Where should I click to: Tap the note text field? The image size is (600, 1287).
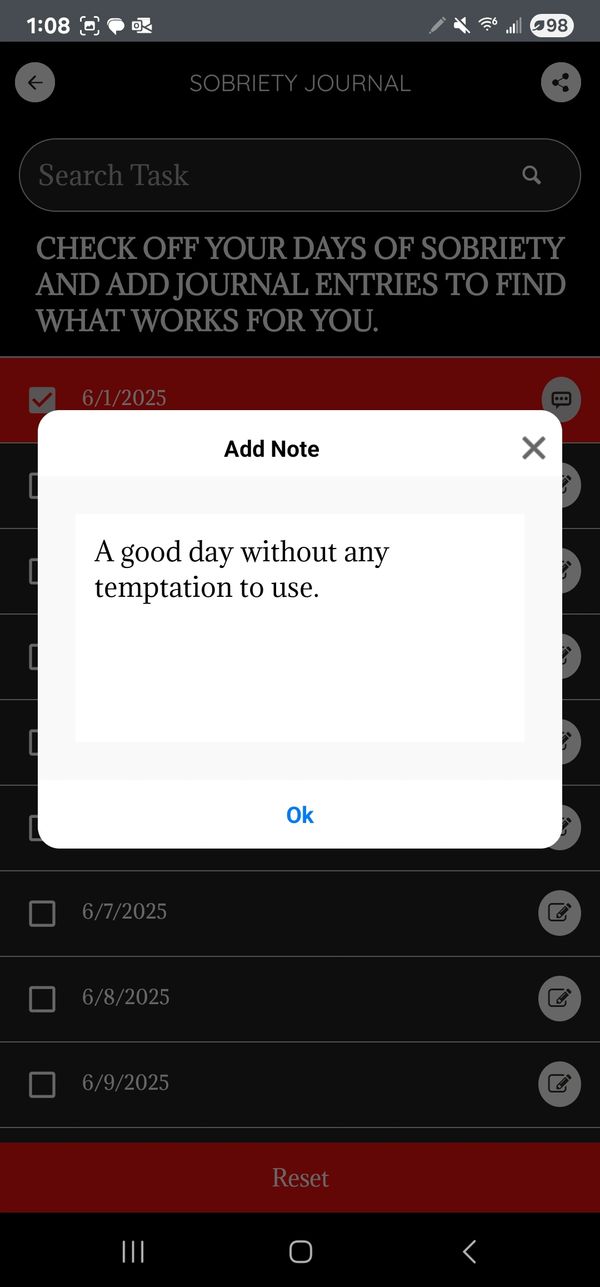click(x=299, y=627)
